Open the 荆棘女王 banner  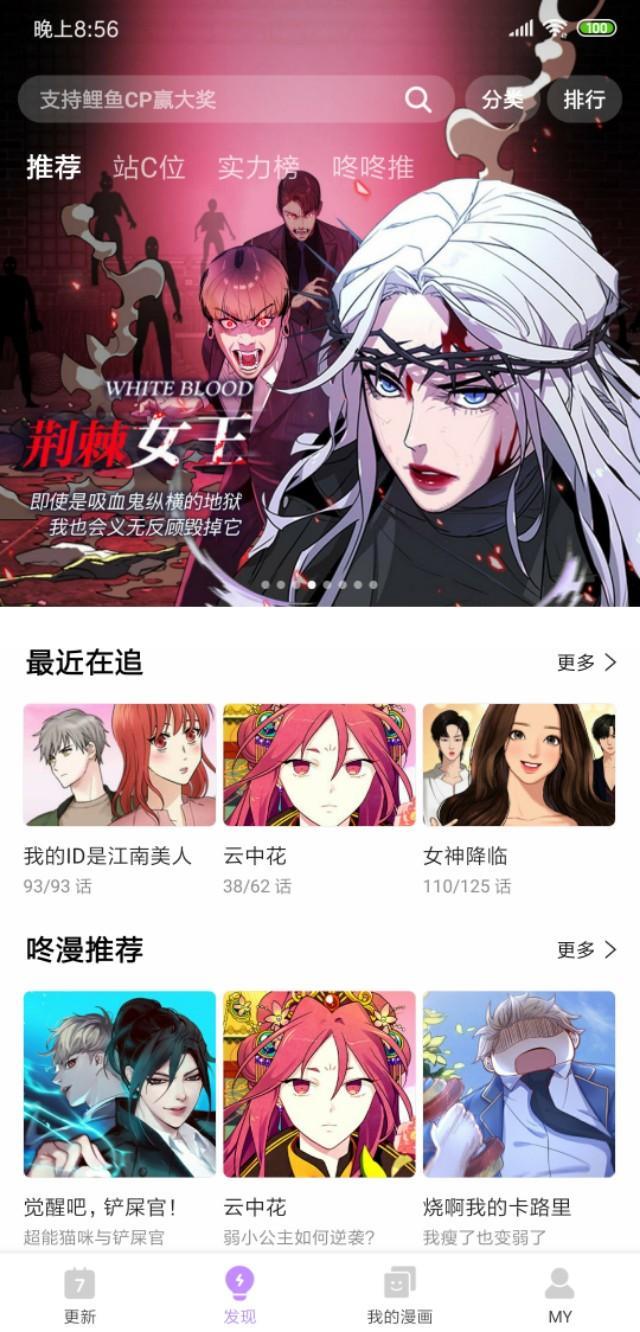tap(320, 400)
